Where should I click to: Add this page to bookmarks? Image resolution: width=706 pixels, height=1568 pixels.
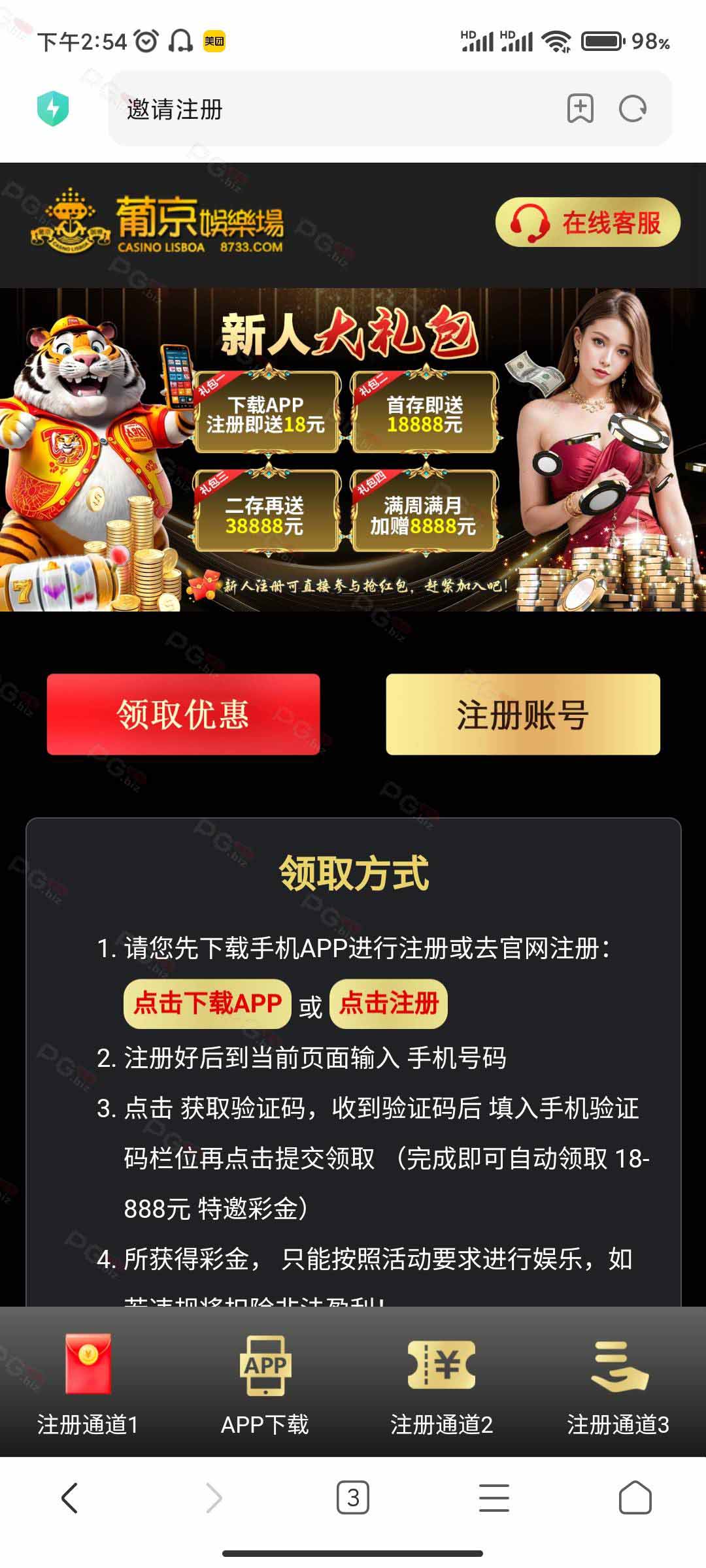click(x=580, y=109)
